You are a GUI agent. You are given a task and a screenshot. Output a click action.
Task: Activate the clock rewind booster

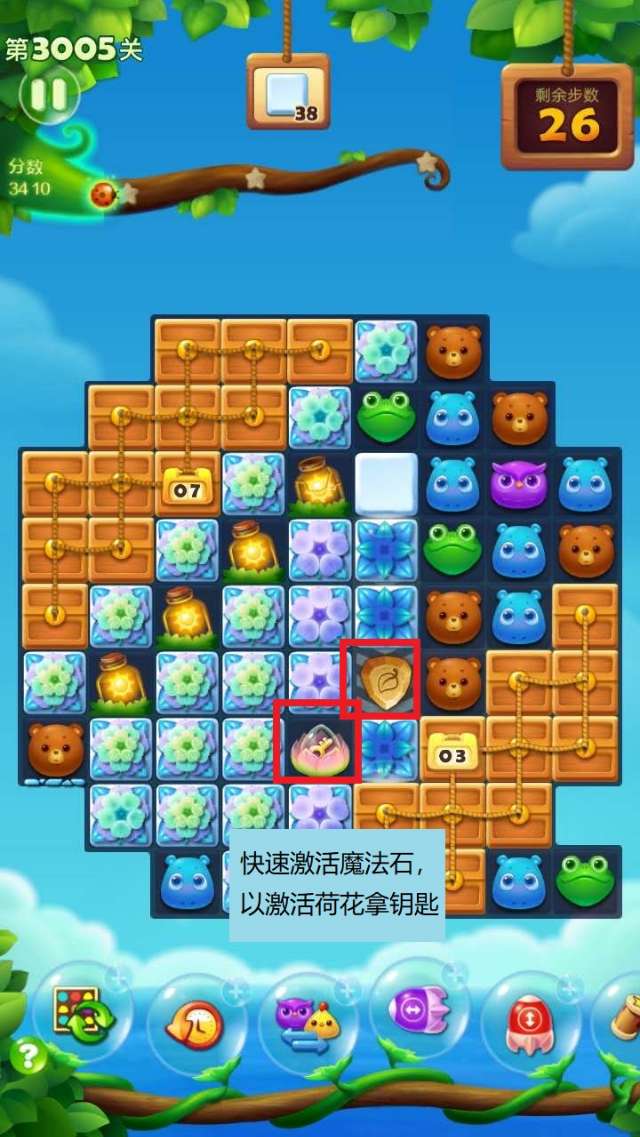click(196, 1022)
